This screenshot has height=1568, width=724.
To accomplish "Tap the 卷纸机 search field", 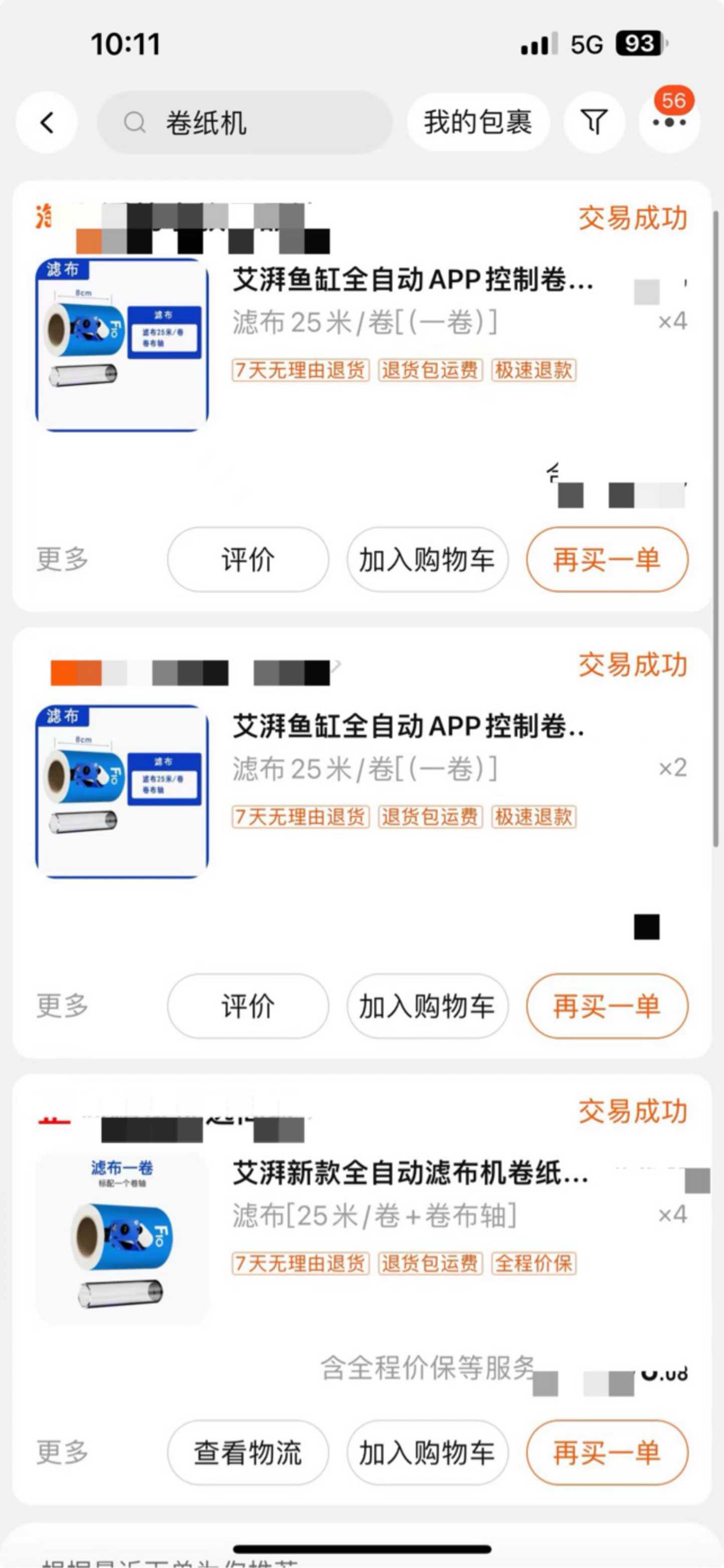I will tap(245, 122).
